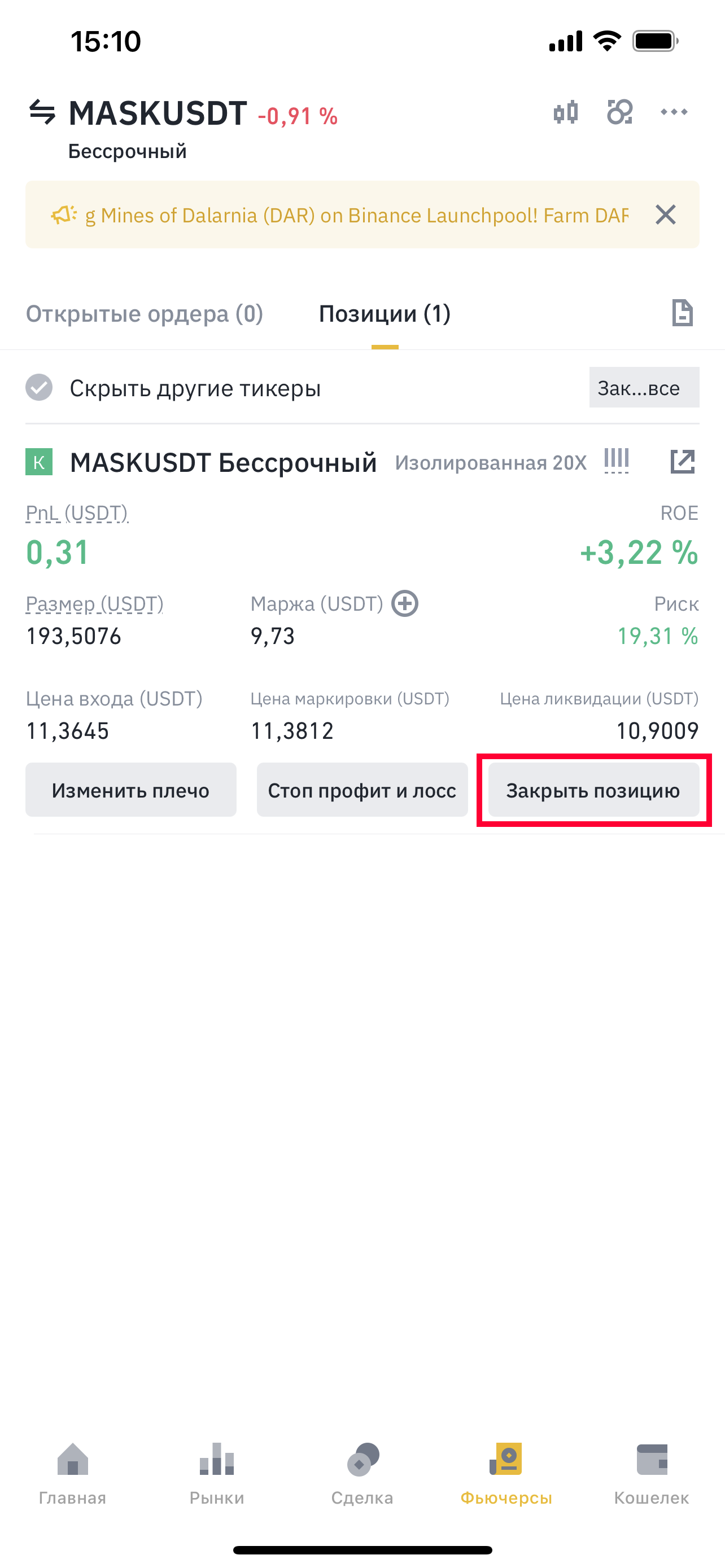
Task: Go to the Главная tab
Action: click(72, 1473)
